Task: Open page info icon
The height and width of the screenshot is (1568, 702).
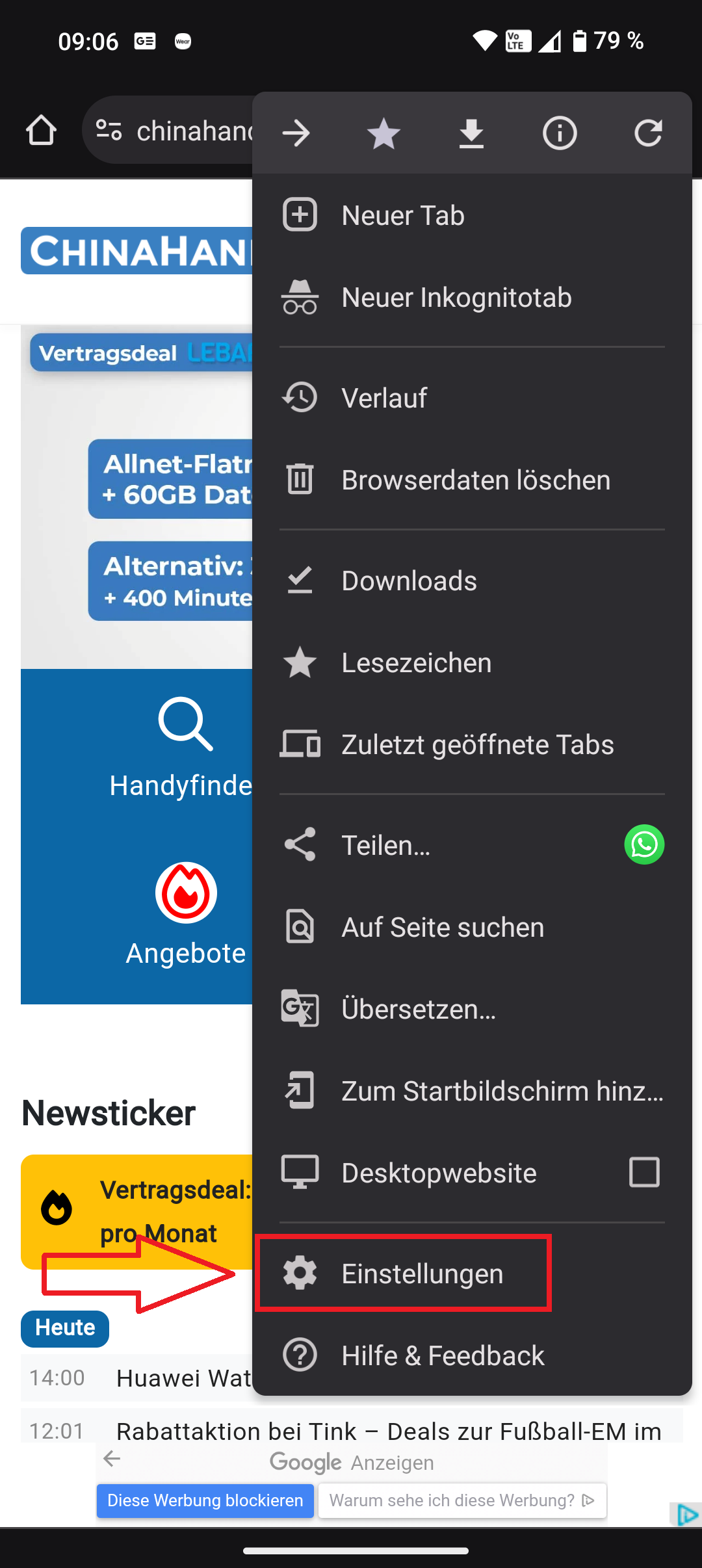Action: tap(560, 133)
